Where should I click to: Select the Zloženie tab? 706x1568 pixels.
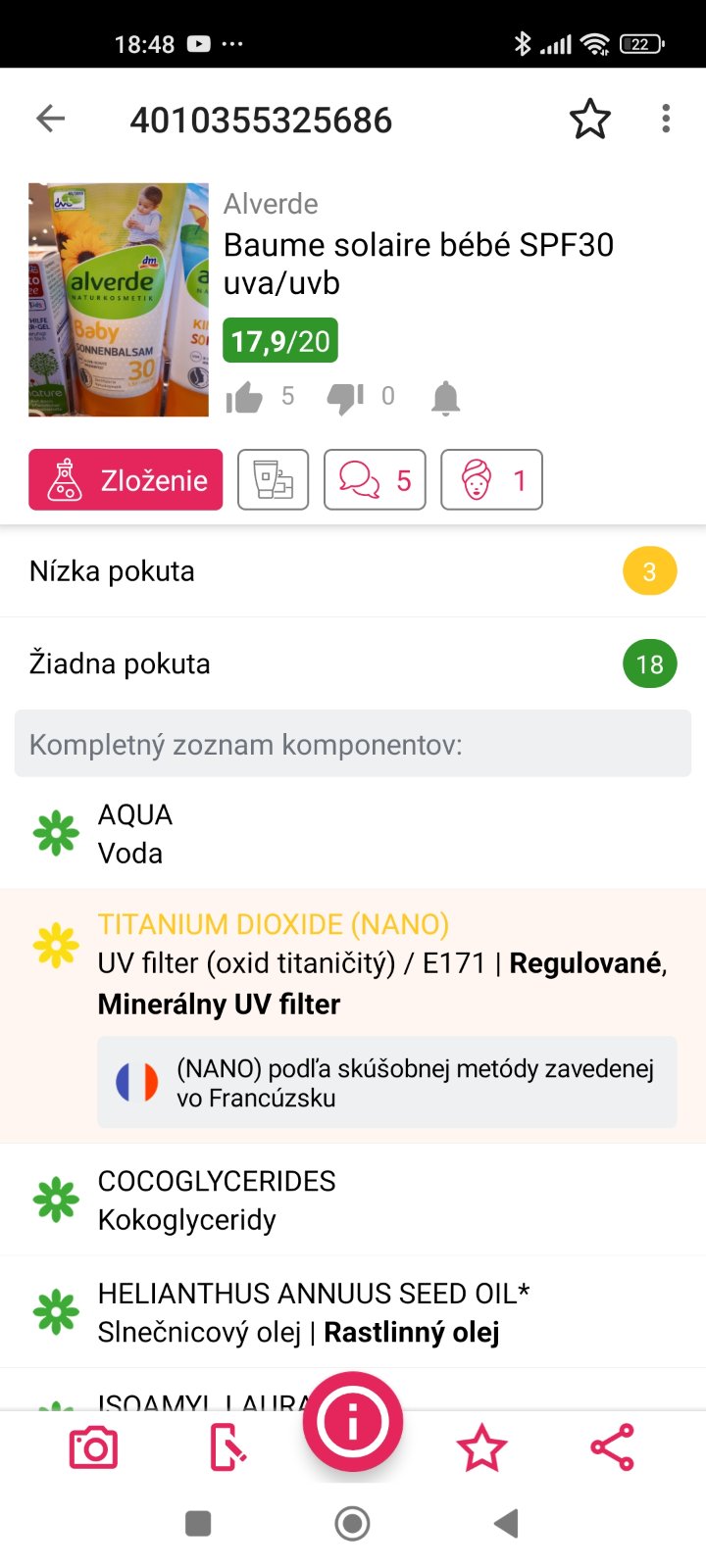[126, 480]
